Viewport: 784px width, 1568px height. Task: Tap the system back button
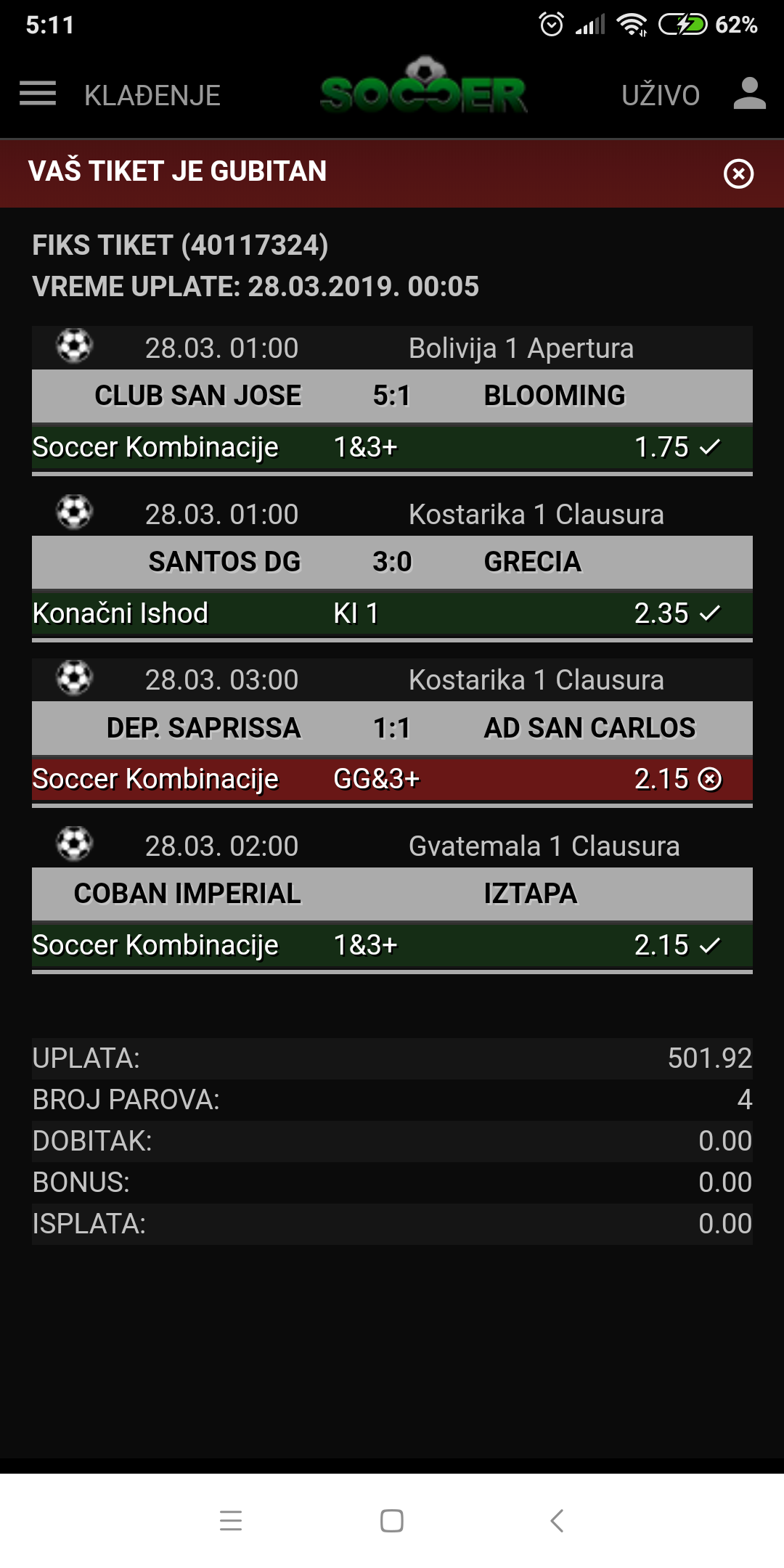pyautogui.click(x=557, y=1520)
